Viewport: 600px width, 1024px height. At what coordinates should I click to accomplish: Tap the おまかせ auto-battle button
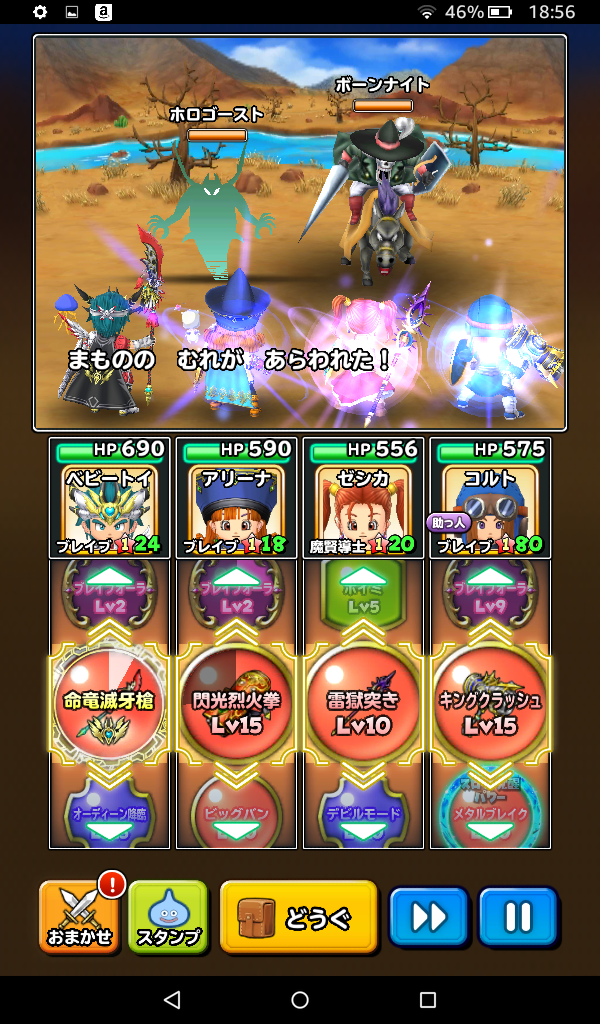[x=78, y=916]
